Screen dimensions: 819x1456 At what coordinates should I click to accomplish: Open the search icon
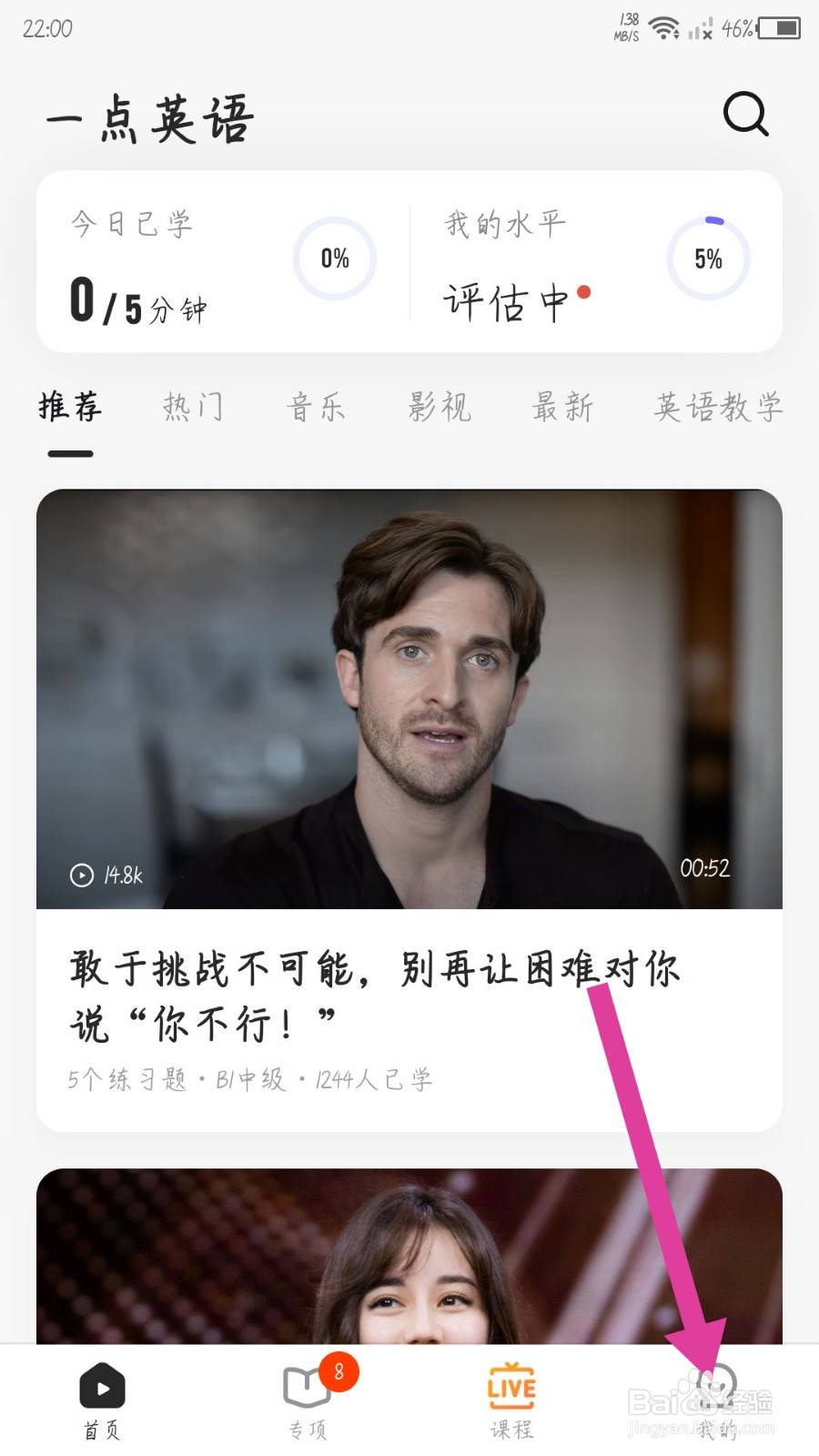[744, 114]
